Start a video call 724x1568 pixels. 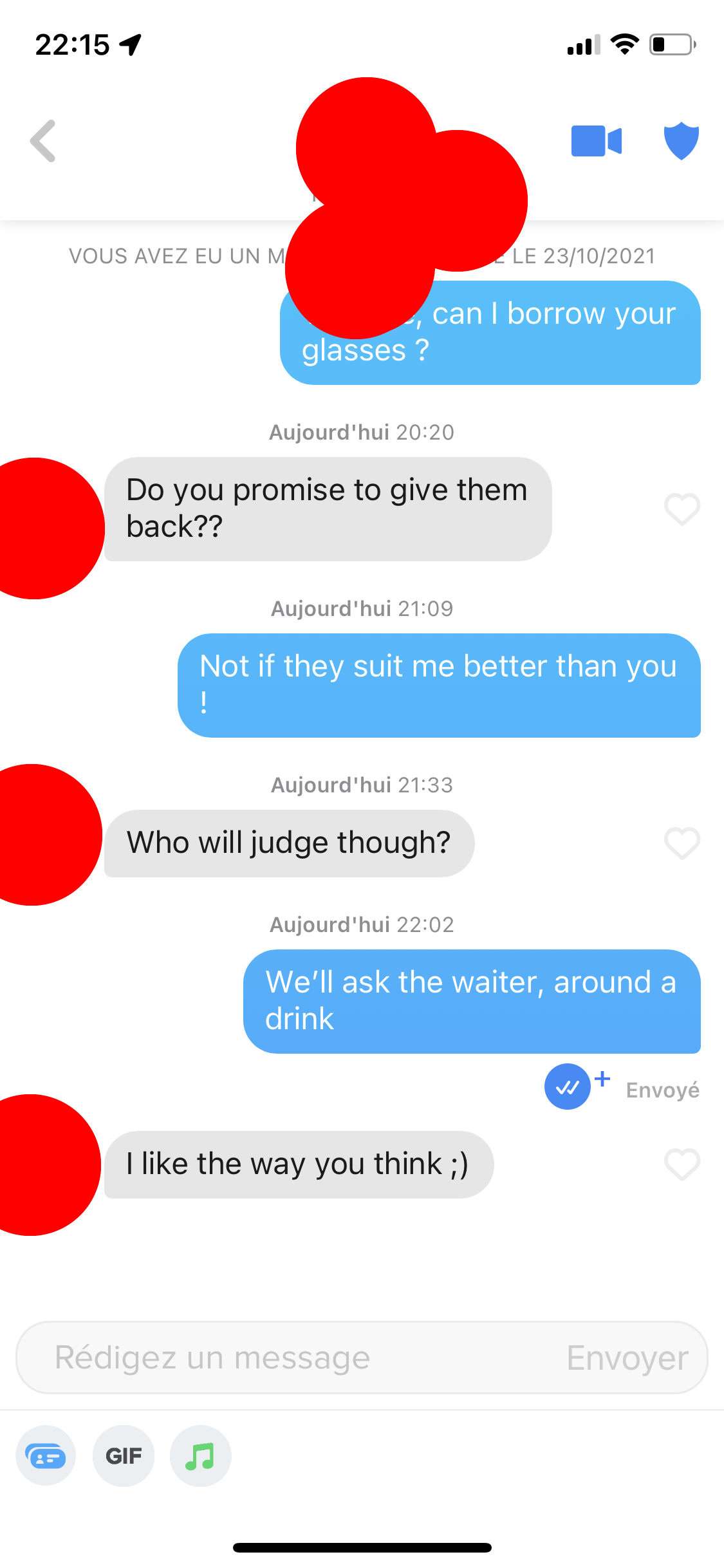[597, 141]
